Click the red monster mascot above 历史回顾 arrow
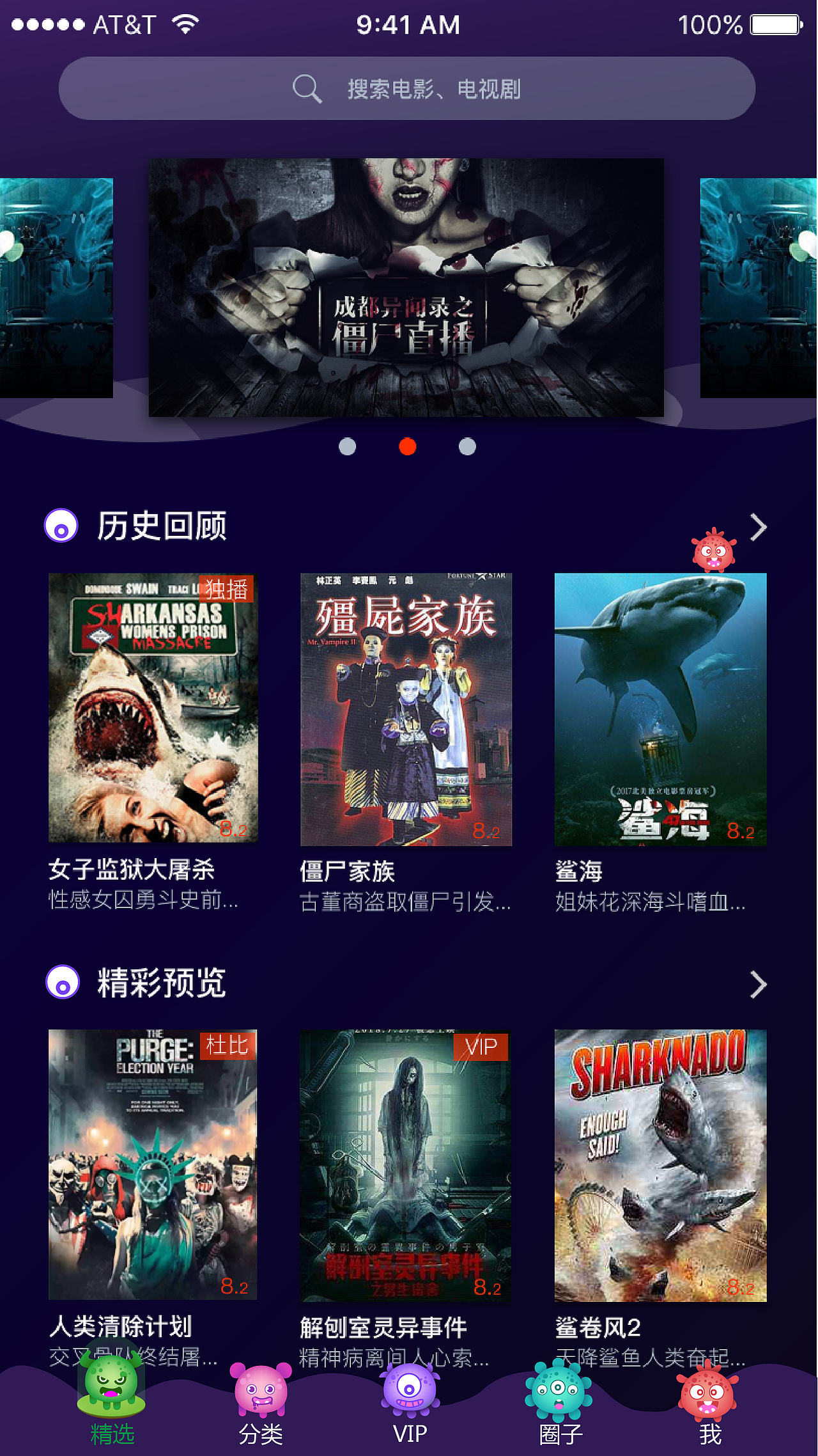The height and width of the screenshot is (1456, 818). click(x=714, y=554)
